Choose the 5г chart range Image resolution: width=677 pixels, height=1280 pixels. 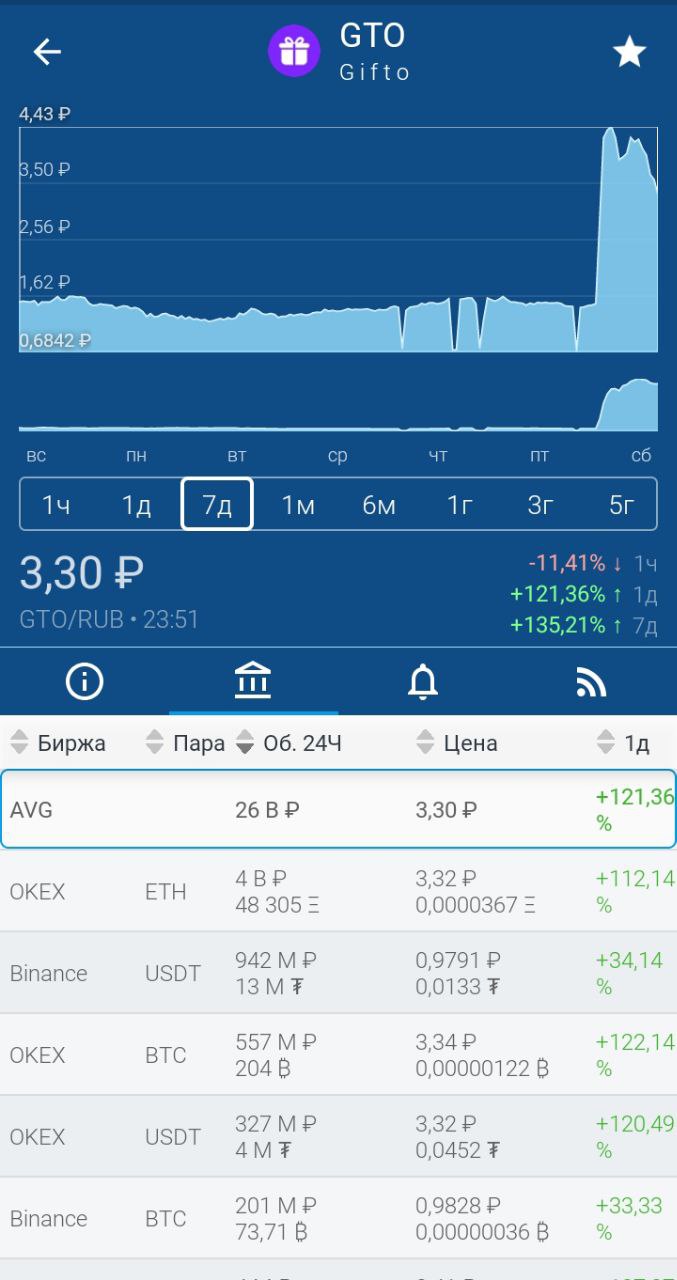click(x=621, y=505)
